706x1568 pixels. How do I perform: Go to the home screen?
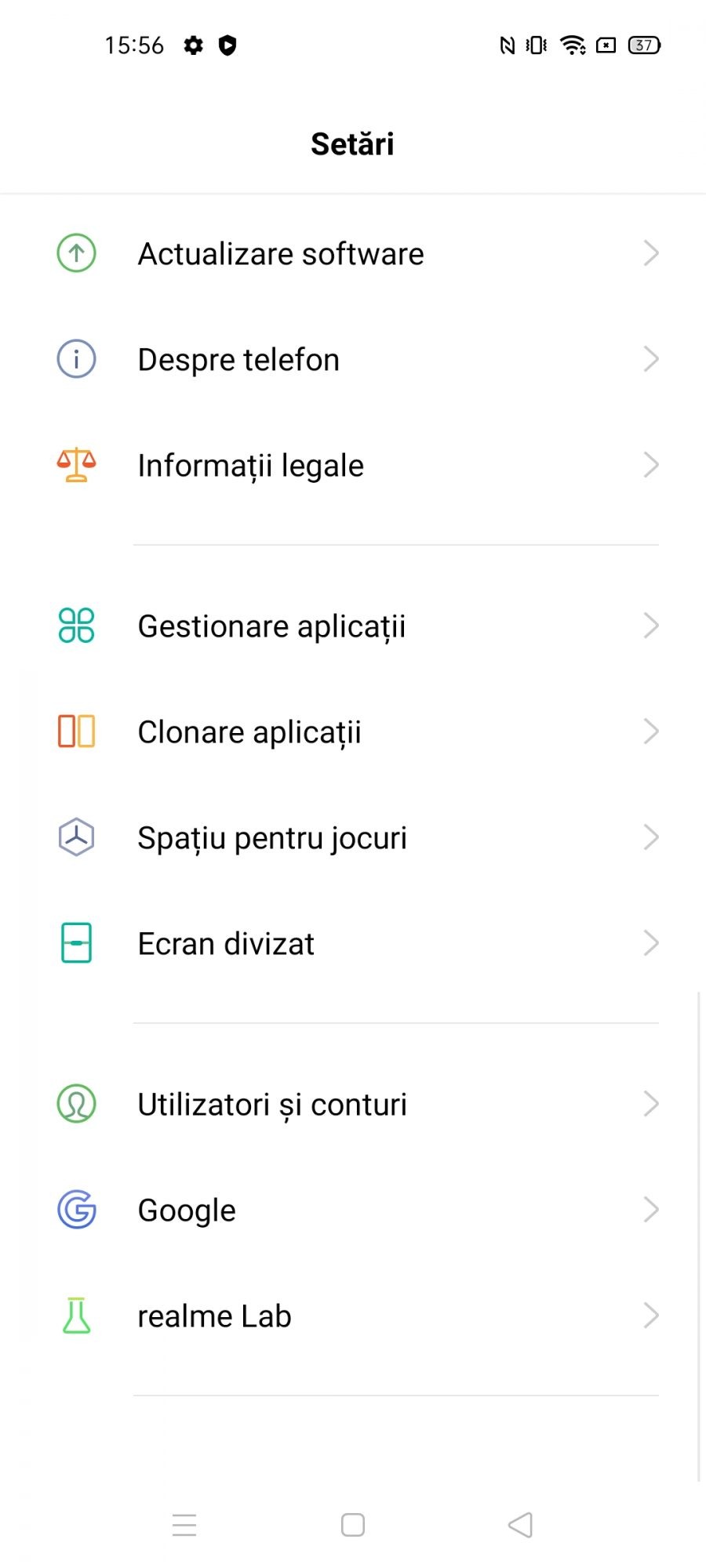pyautogui.click(x=353, y=1525)
